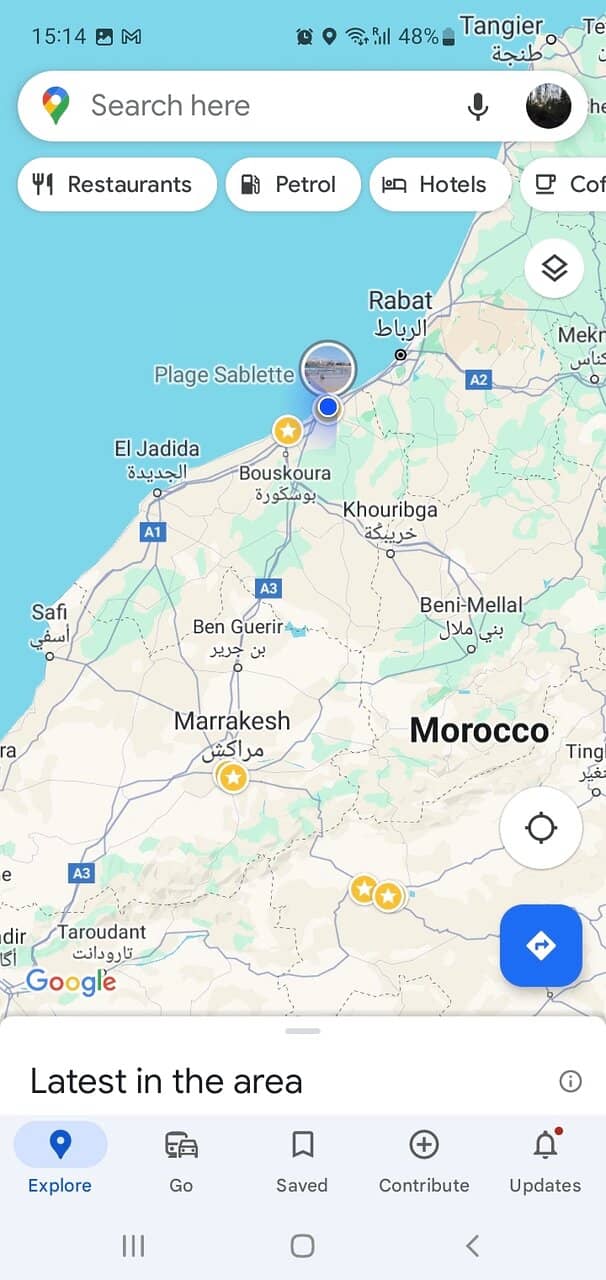Viewport: 606px width, 1280px height.
Task: Center the map on my location
Action: point(541,828)
